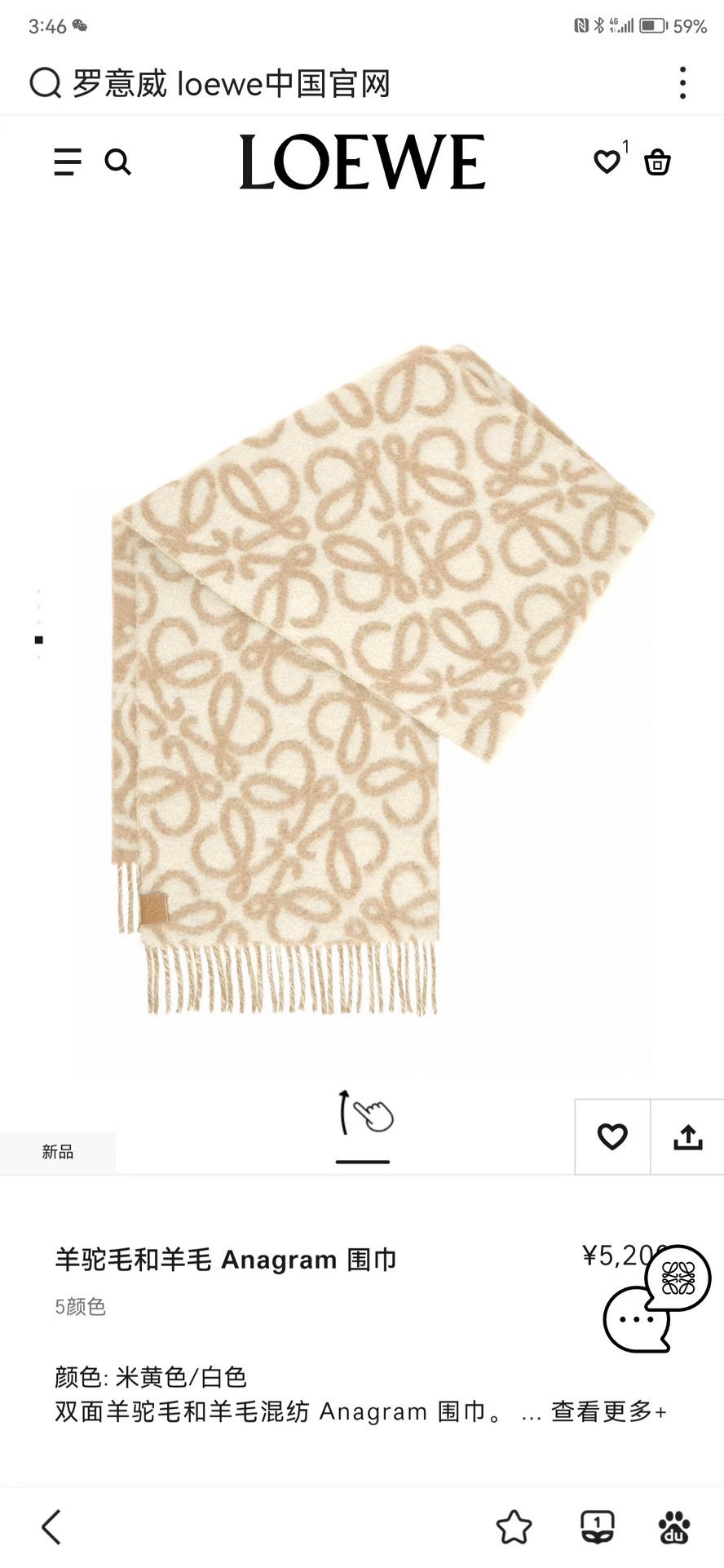Open the browser overflow menu
The width and height of the screenshot is (724, 1568).
[682, 83]
